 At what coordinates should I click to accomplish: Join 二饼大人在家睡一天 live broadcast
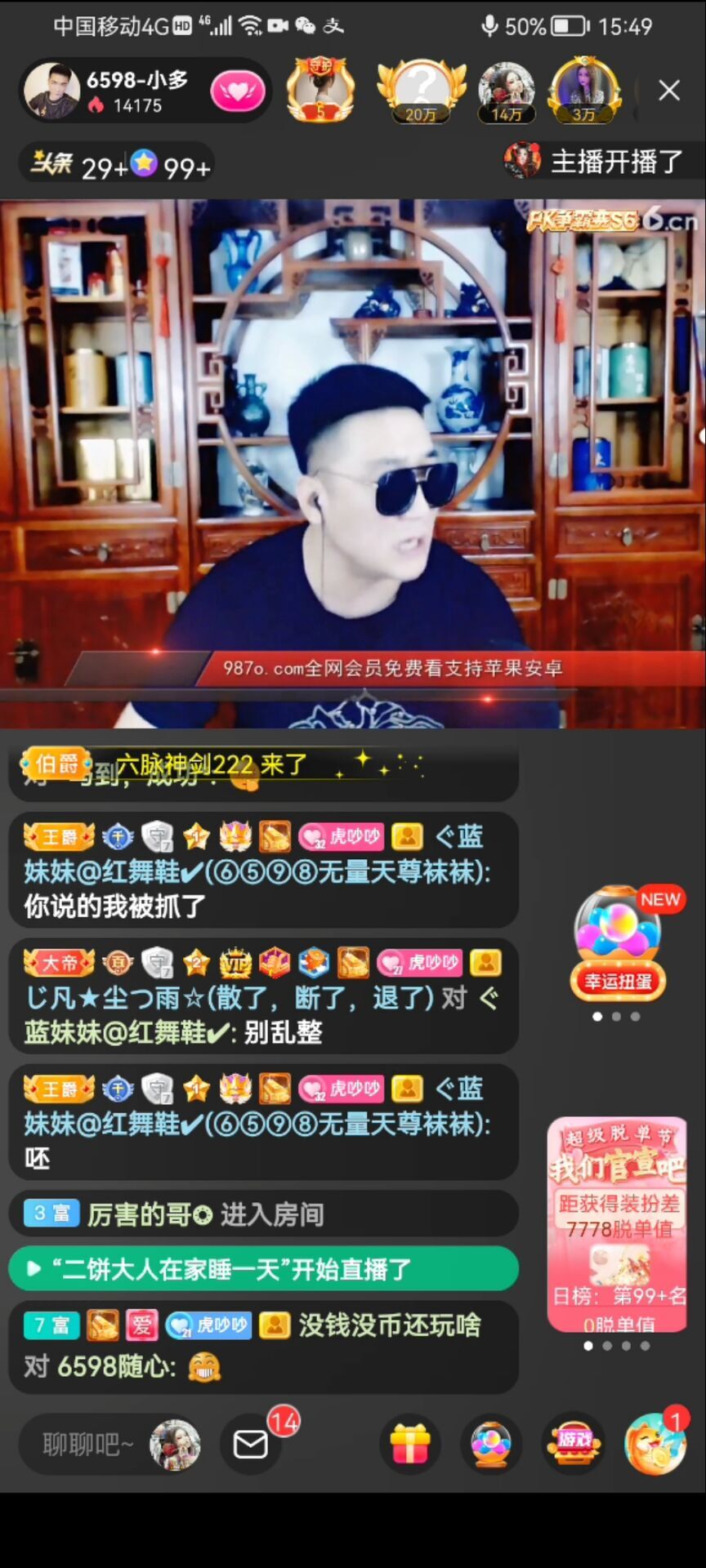point(263,1269)
